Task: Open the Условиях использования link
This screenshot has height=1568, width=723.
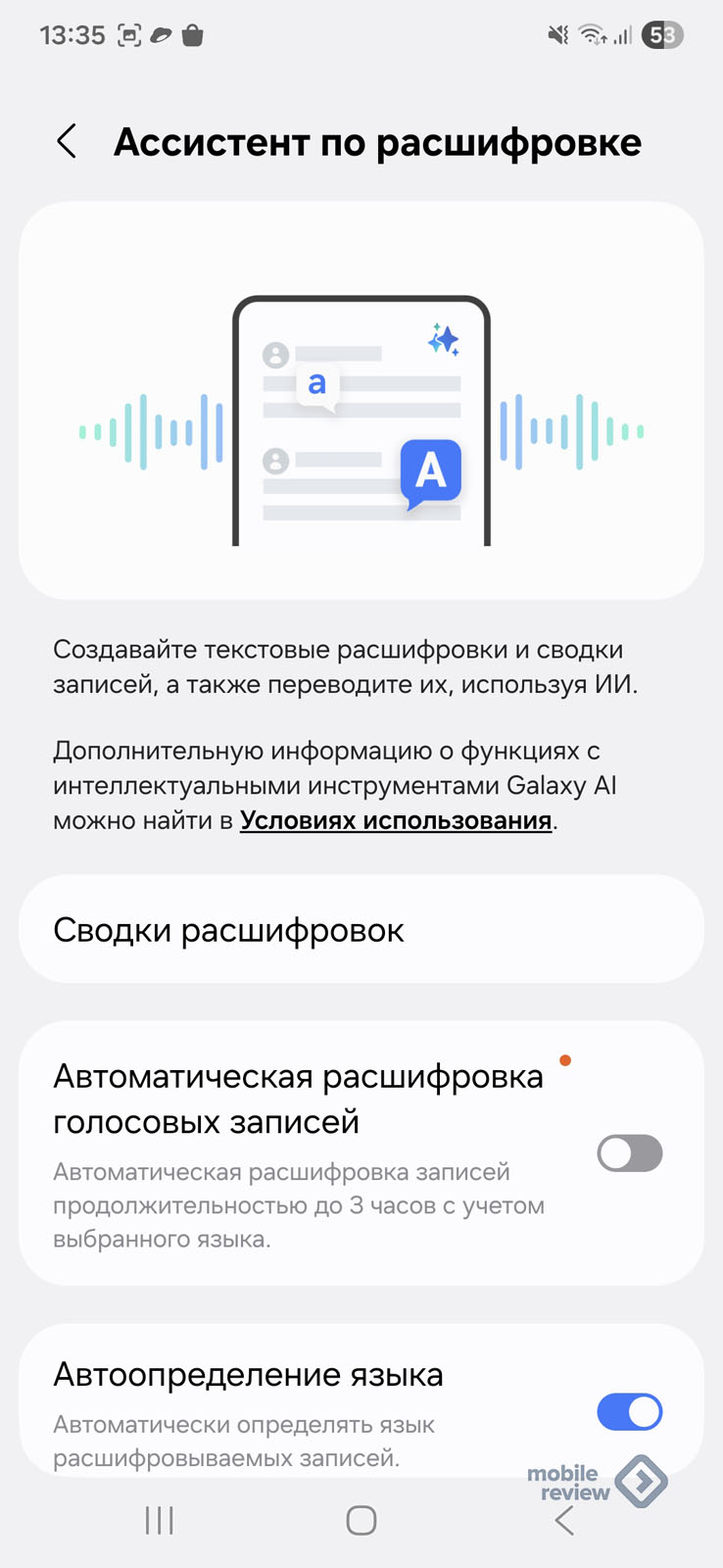Action: 396,820
